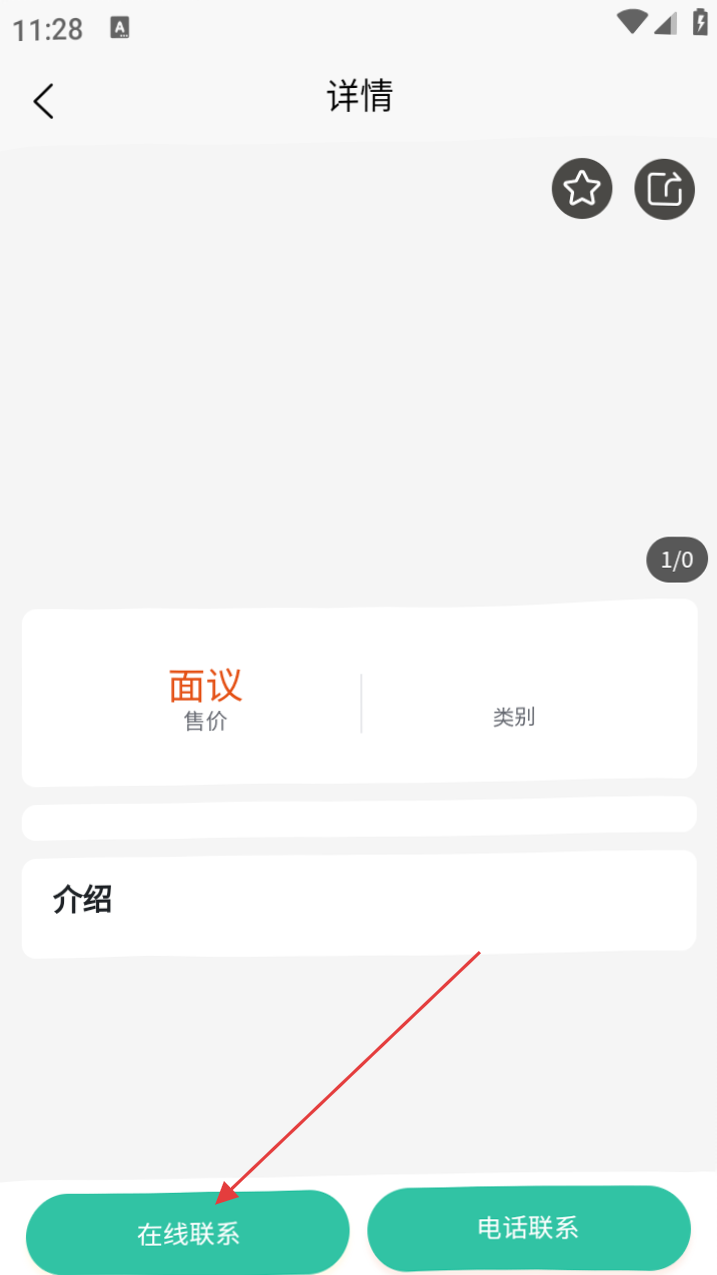Go back using the top-left arrow
This screenshot has width=717, height=1275.
(43, 101)
